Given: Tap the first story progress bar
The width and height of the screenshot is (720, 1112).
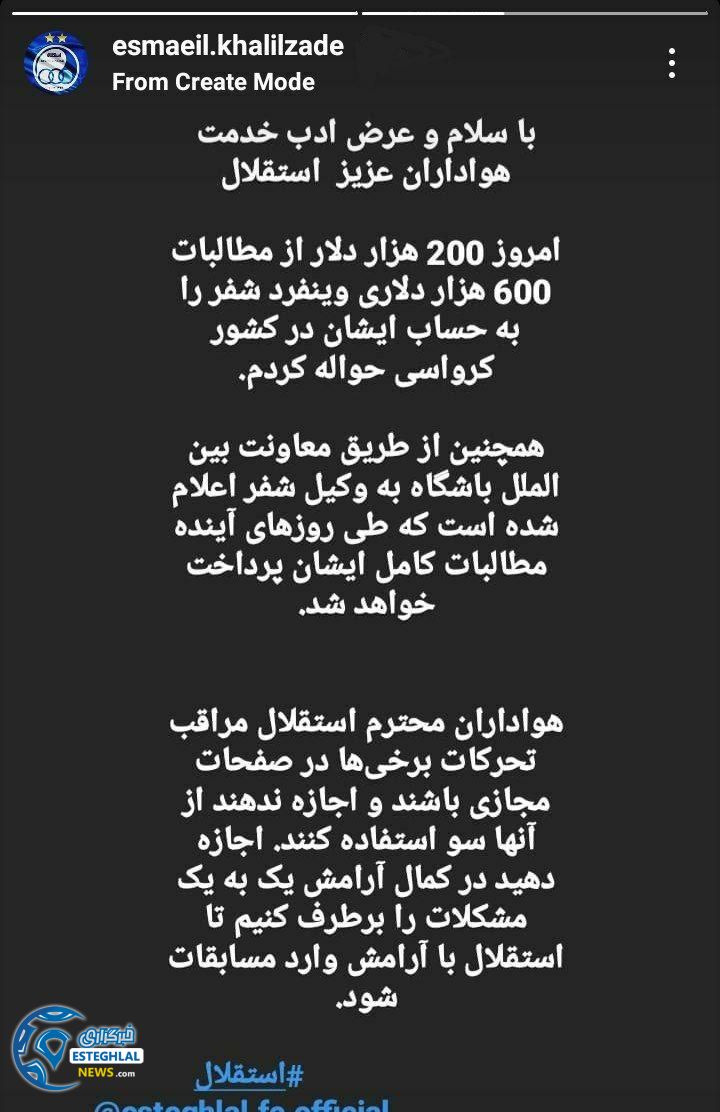Looking at the screenshot, I should 185,10.
